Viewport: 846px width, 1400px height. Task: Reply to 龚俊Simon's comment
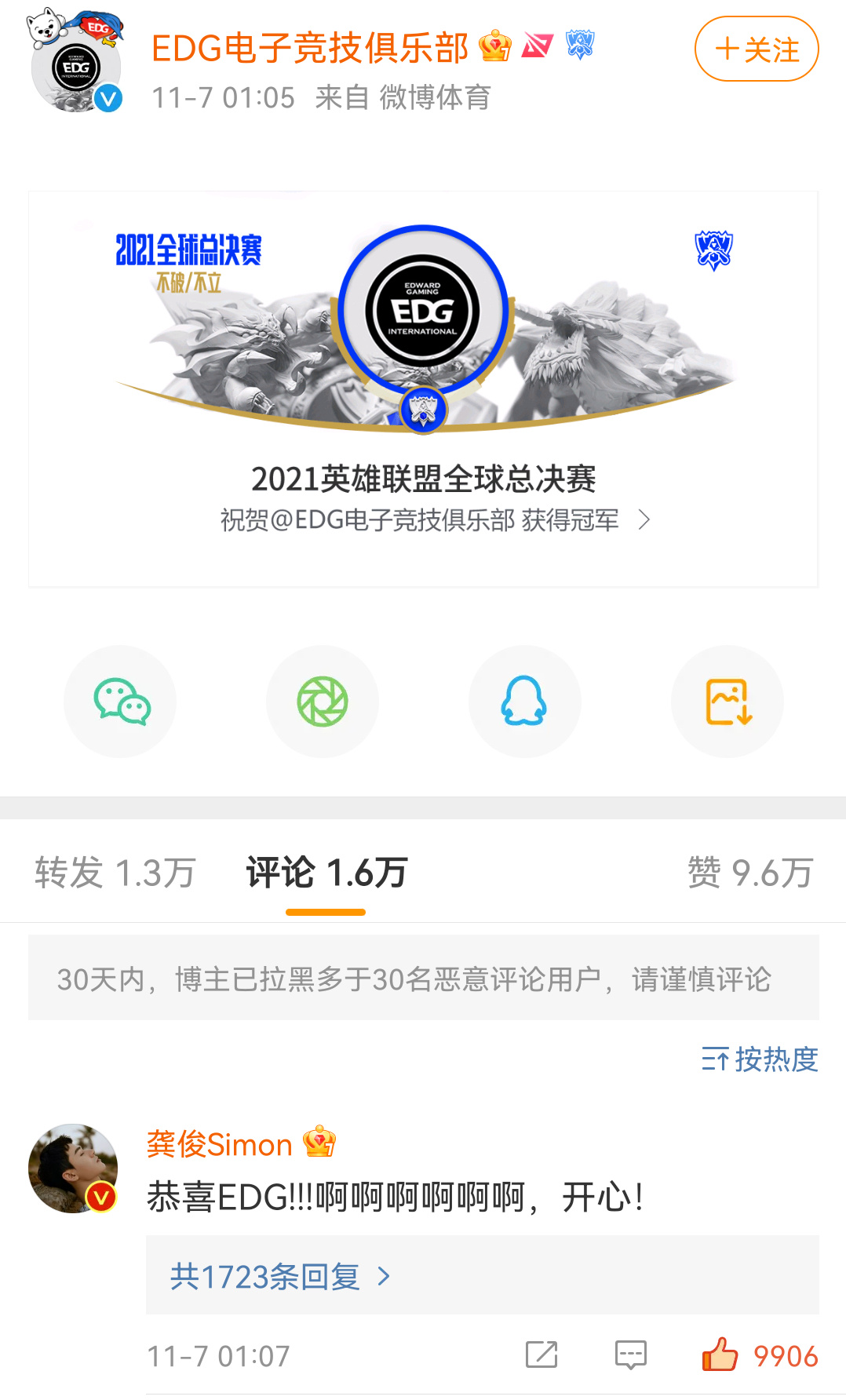[631, 1355]
